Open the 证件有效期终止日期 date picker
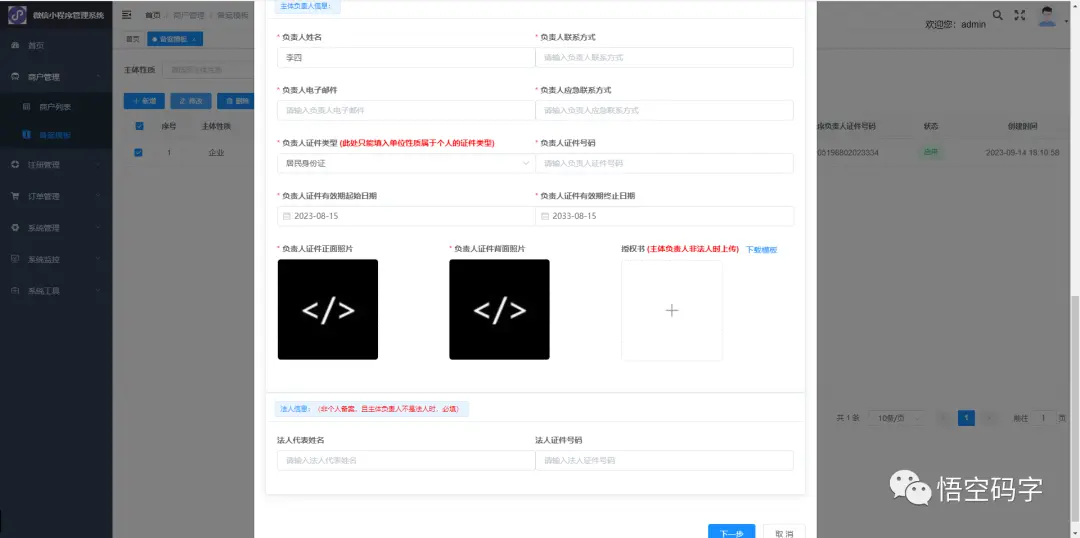Image resolution: width=1080 pixels, height=538 pixels. (664, 216)
